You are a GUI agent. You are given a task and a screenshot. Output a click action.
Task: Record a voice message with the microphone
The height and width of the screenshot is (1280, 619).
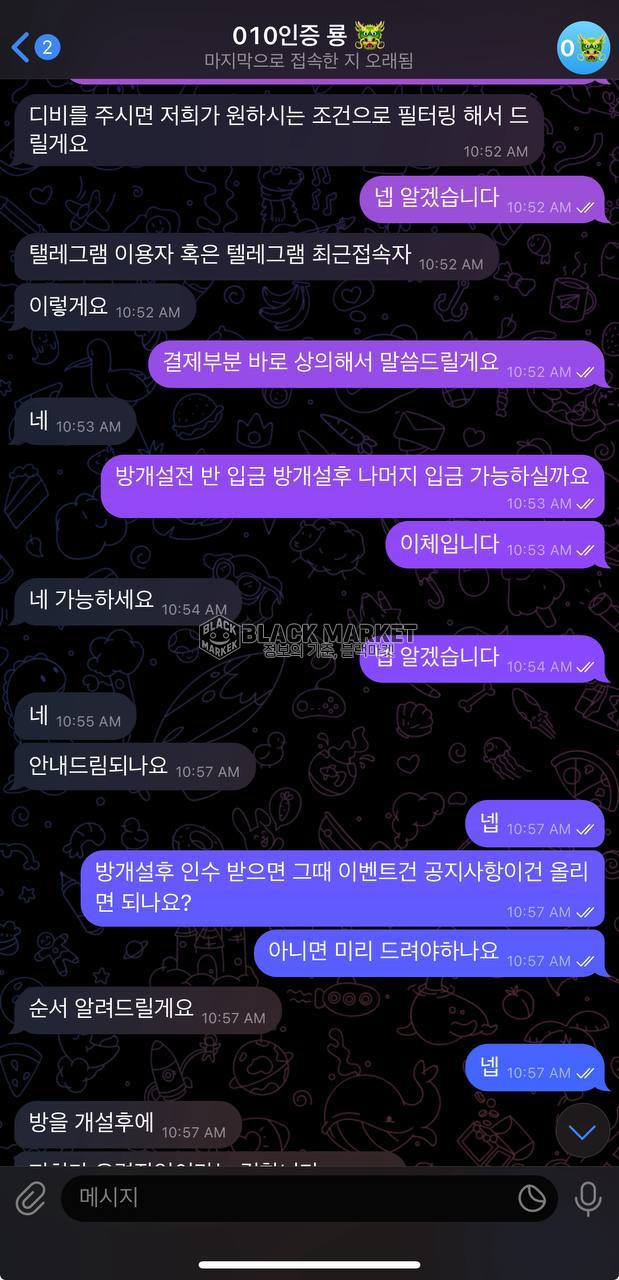[x=588, y=1197]
